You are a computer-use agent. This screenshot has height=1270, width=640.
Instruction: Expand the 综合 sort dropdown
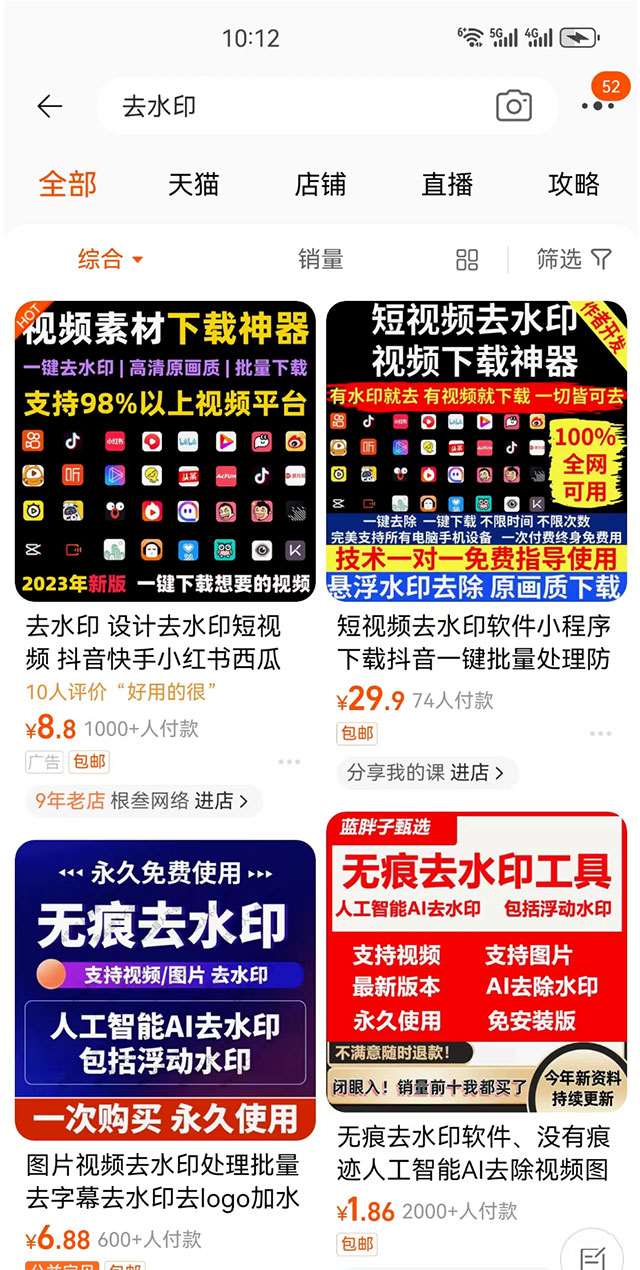click(110, 260)
